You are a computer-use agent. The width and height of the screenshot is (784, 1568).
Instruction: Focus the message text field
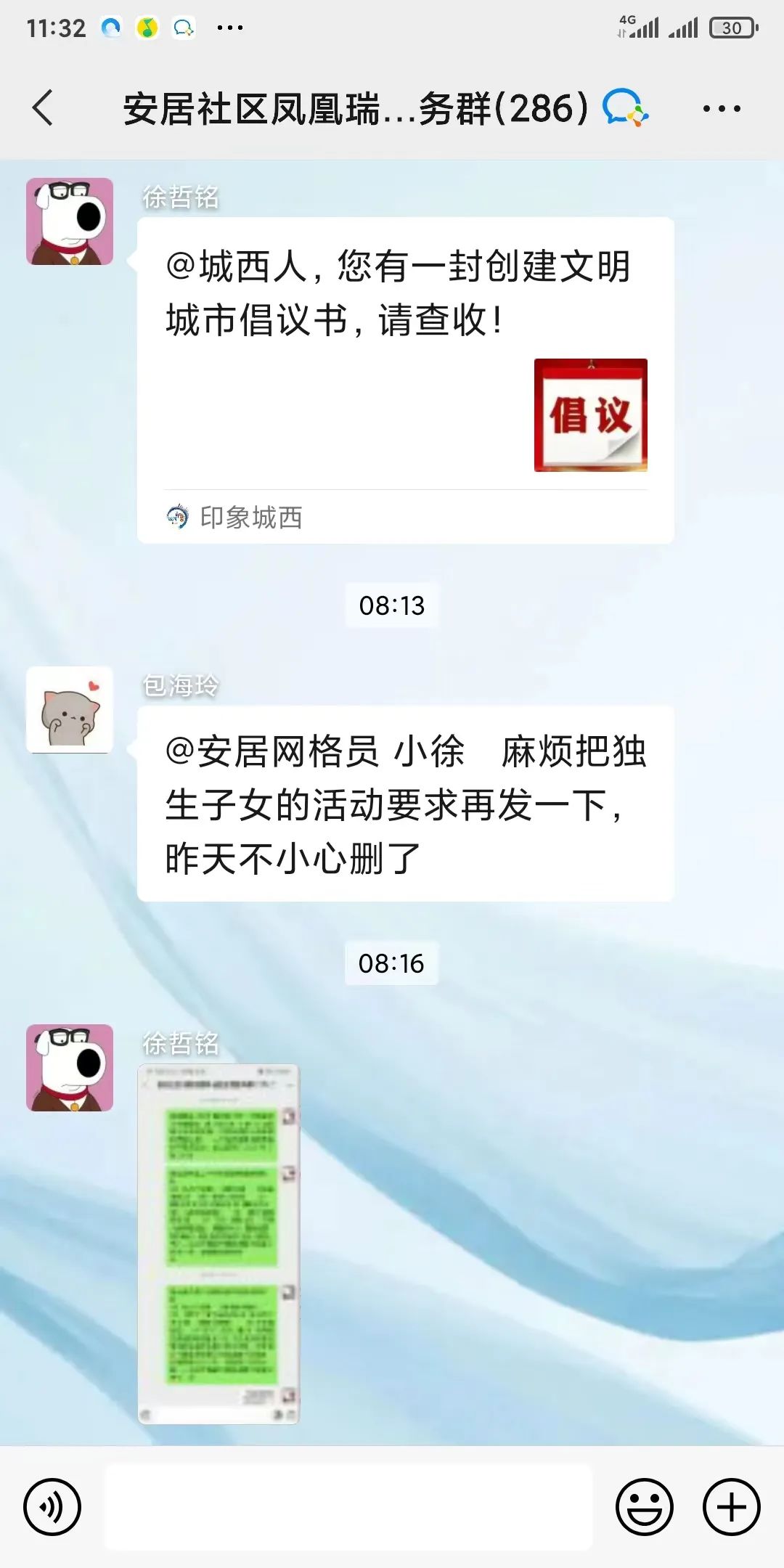click(x=348, y=1507)
